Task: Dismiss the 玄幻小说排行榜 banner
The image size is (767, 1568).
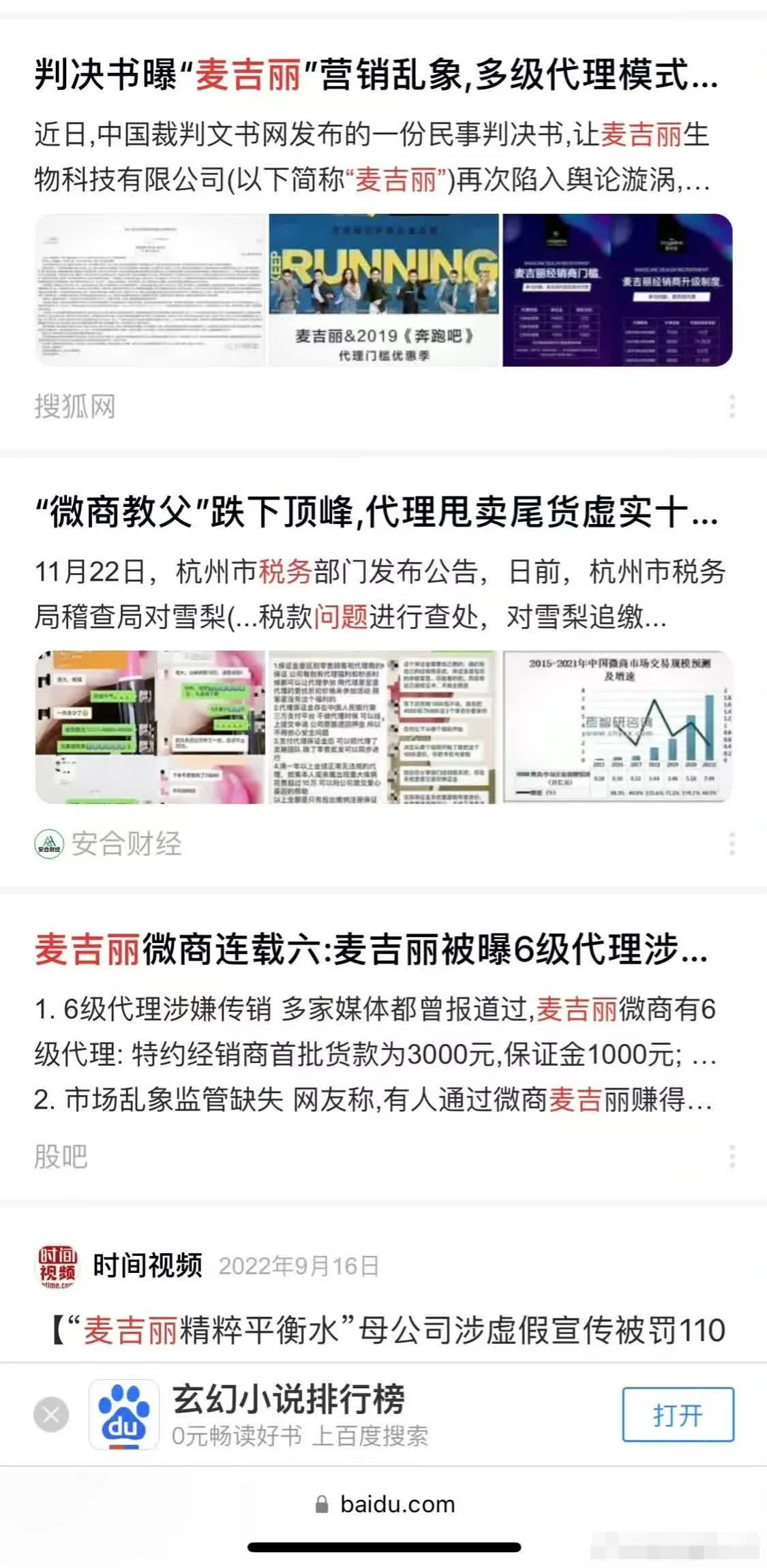Action: 51,1415
